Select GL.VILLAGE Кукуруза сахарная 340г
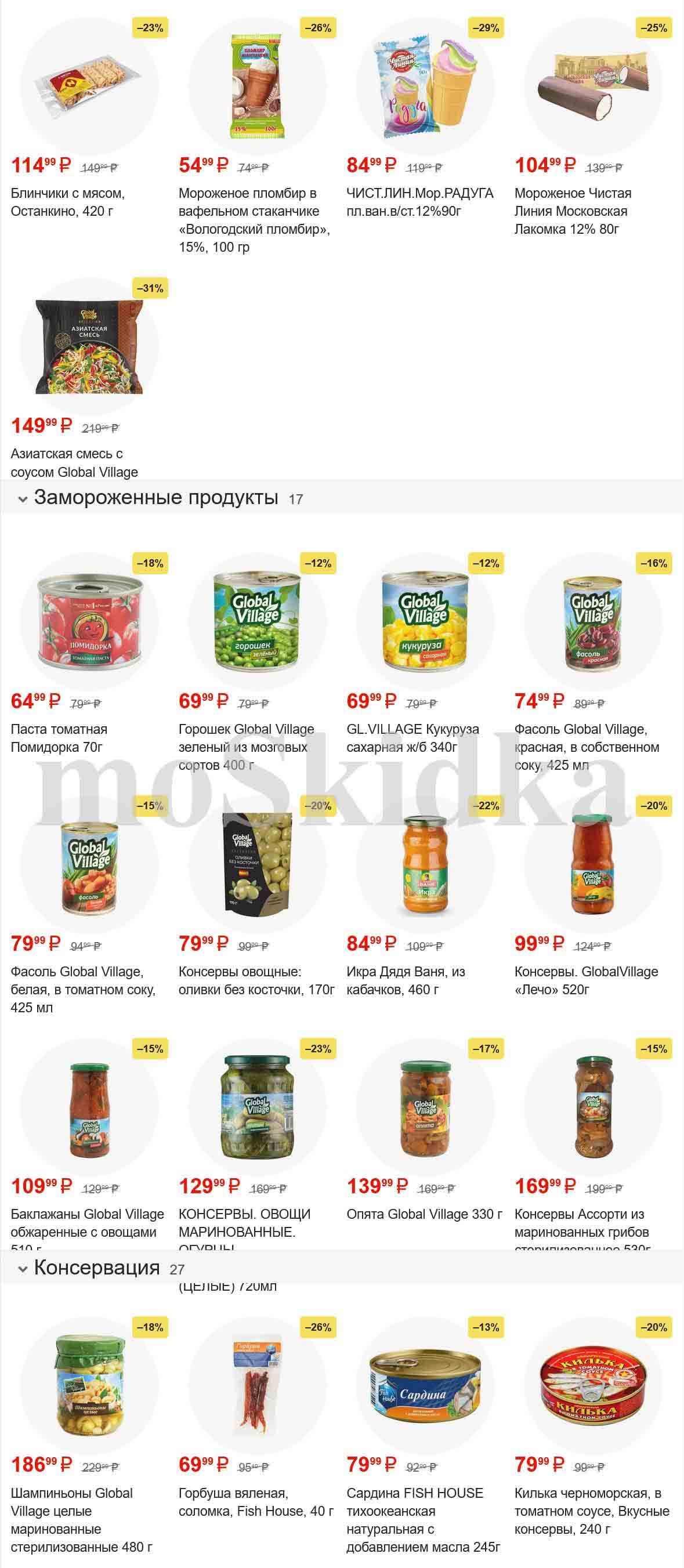Screen dimensions: 684x1568 (x=425, y=622)
